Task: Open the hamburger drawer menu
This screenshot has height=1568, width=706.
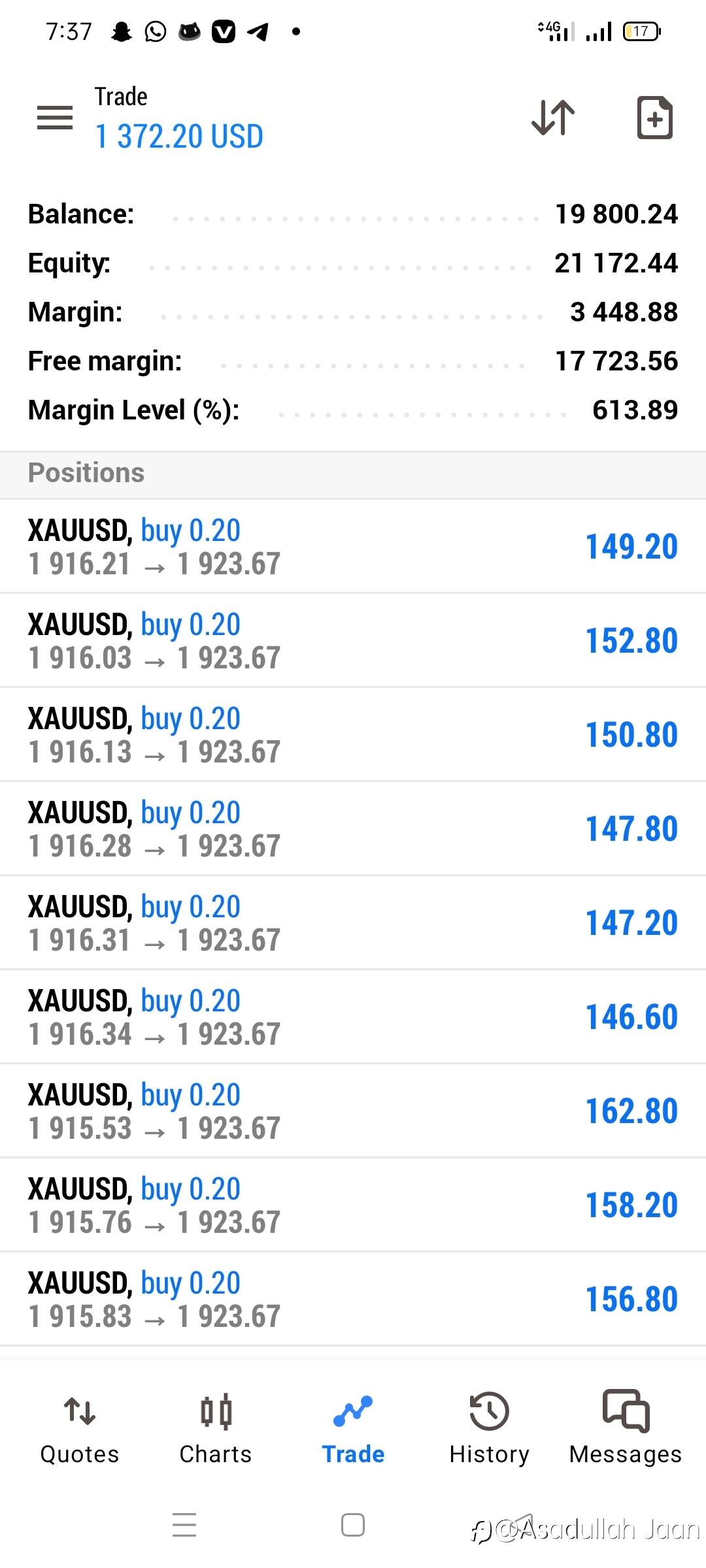Action: coord(55,118)
